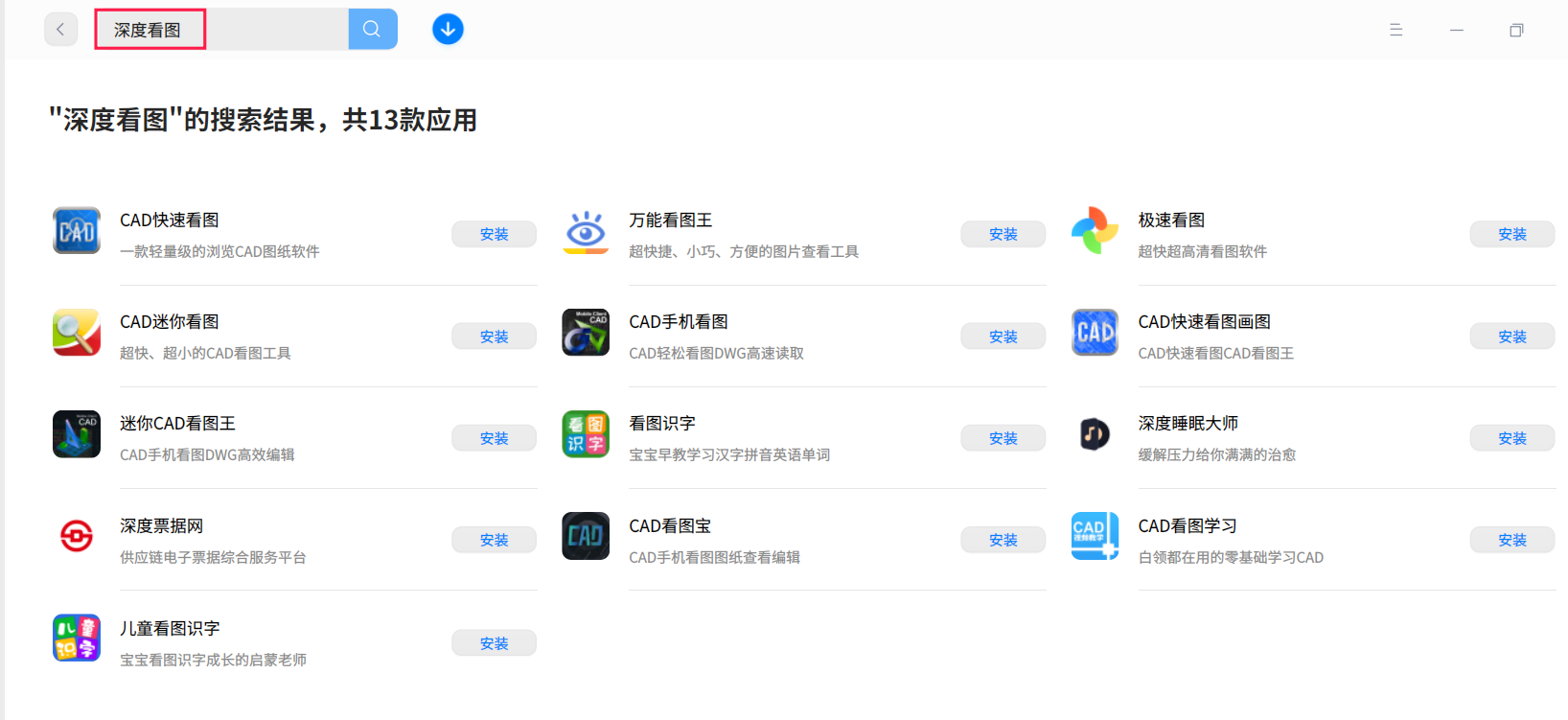Install 极速看图
Image resolution: width=1568 pixels, height=720 pixels.
pyautogui.click(x=1511, y=234)
